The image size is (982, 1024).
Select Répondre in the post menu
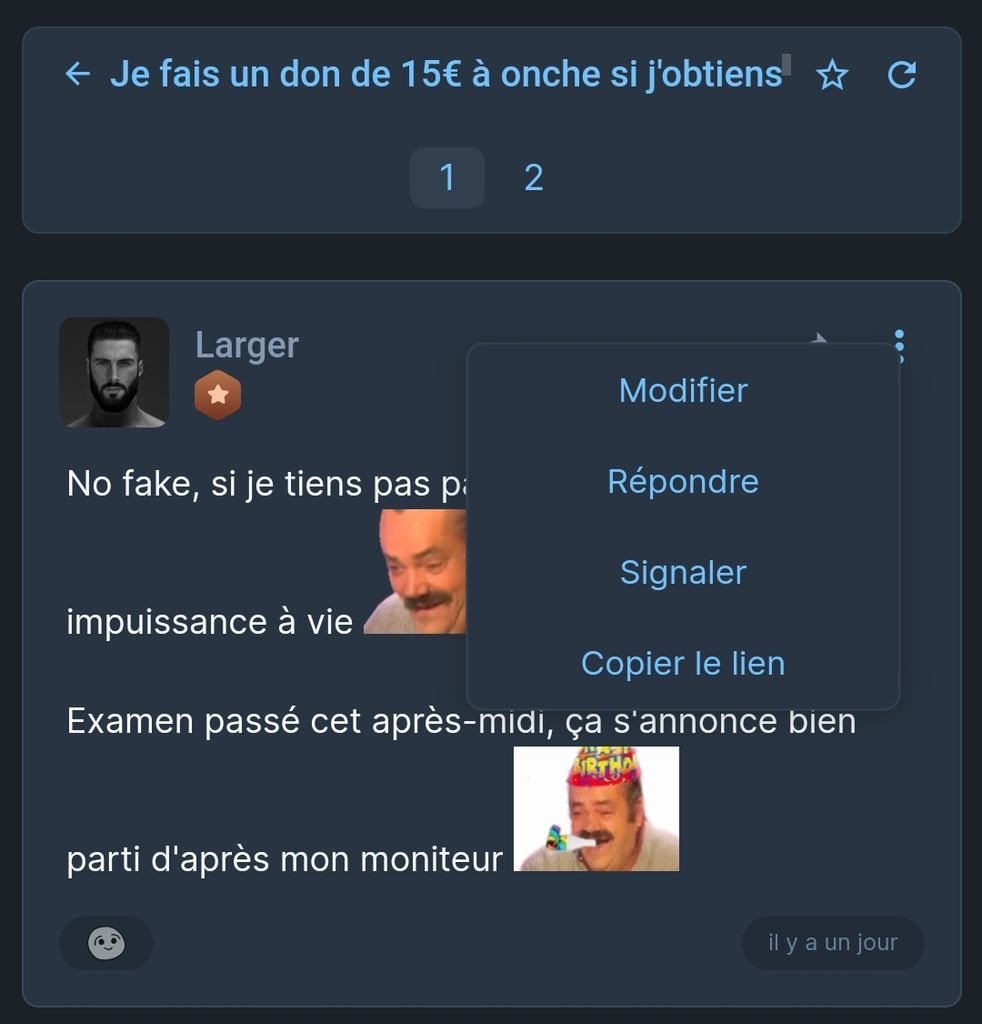683,481
